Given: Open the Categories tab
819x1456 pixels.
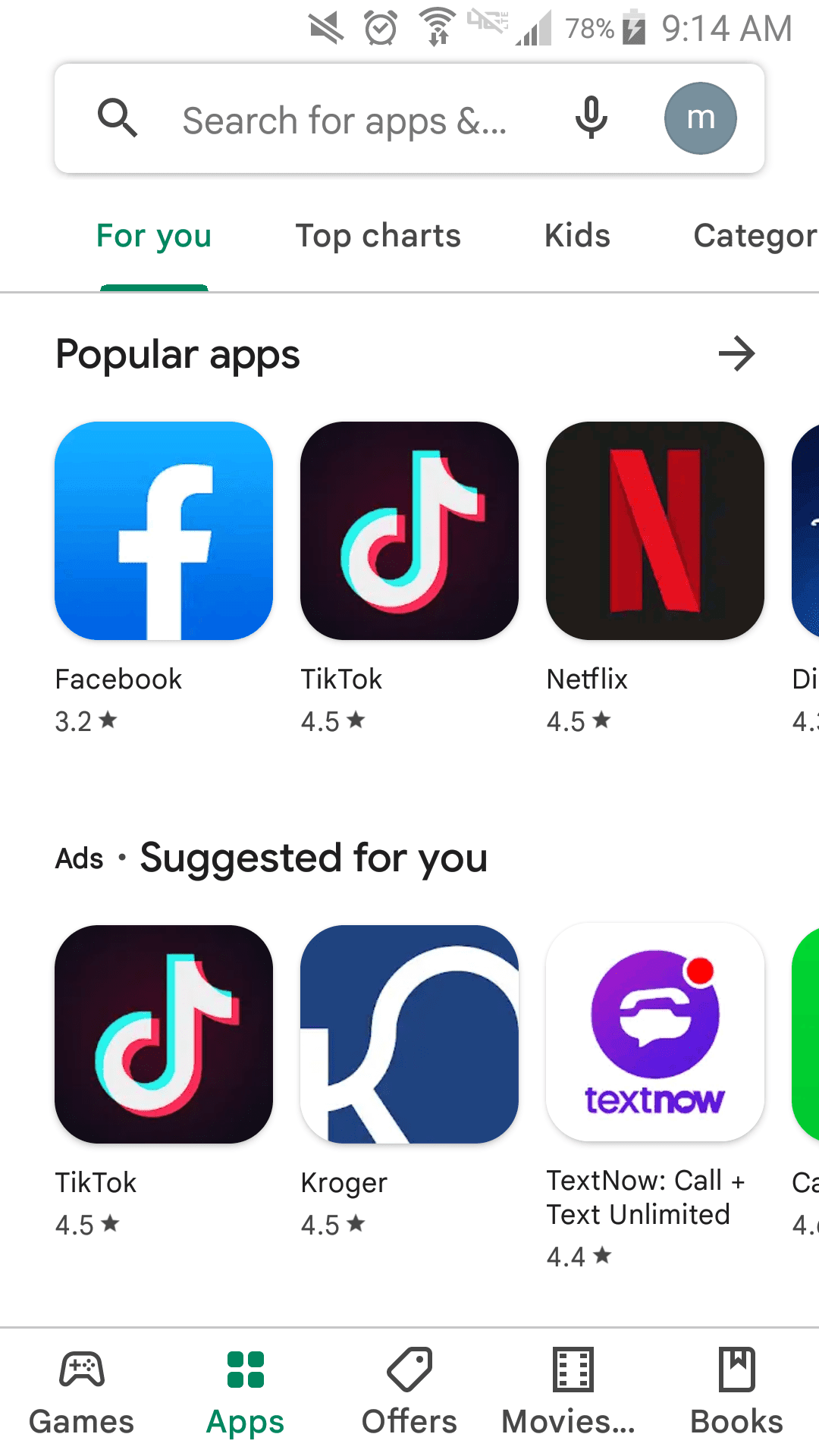Looking at the screenshot, I should pyautogui.click(x=756, y=236).
